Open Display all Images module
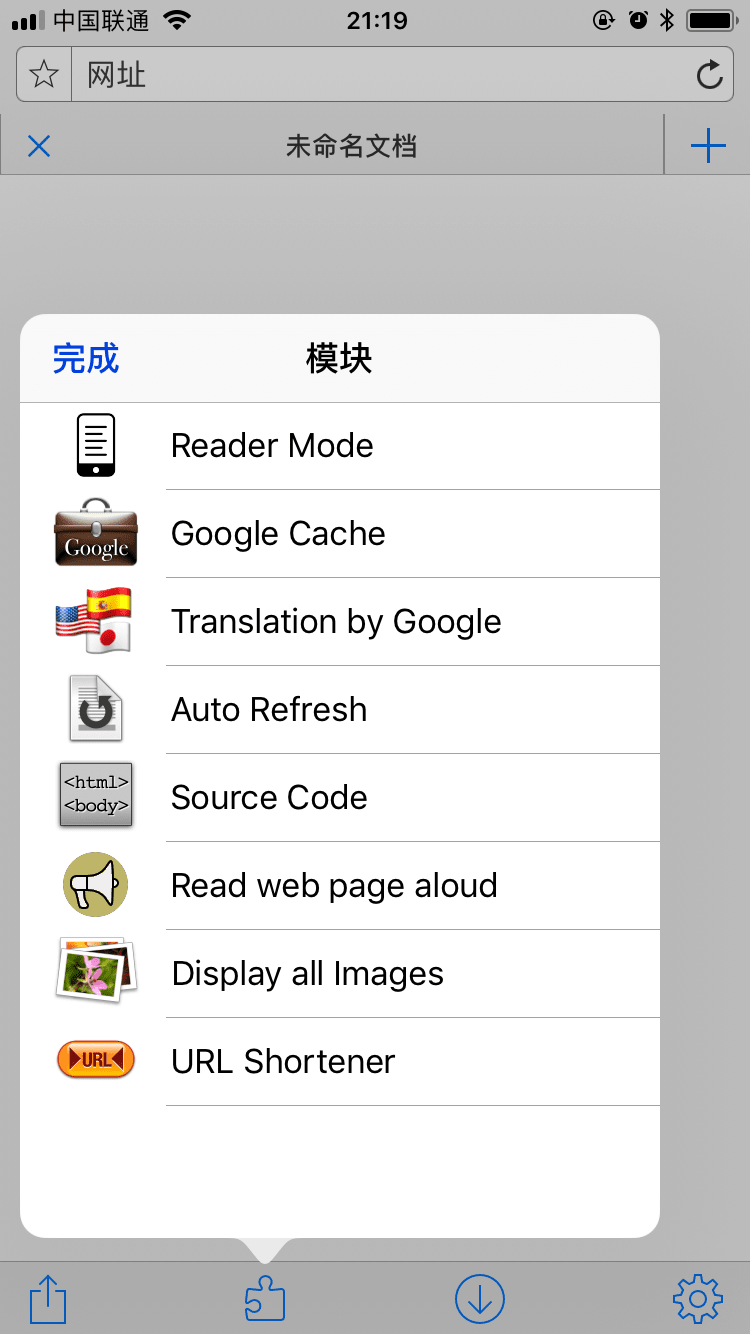The width and height of the screenshot is (750, 1334). coord(307,974)
